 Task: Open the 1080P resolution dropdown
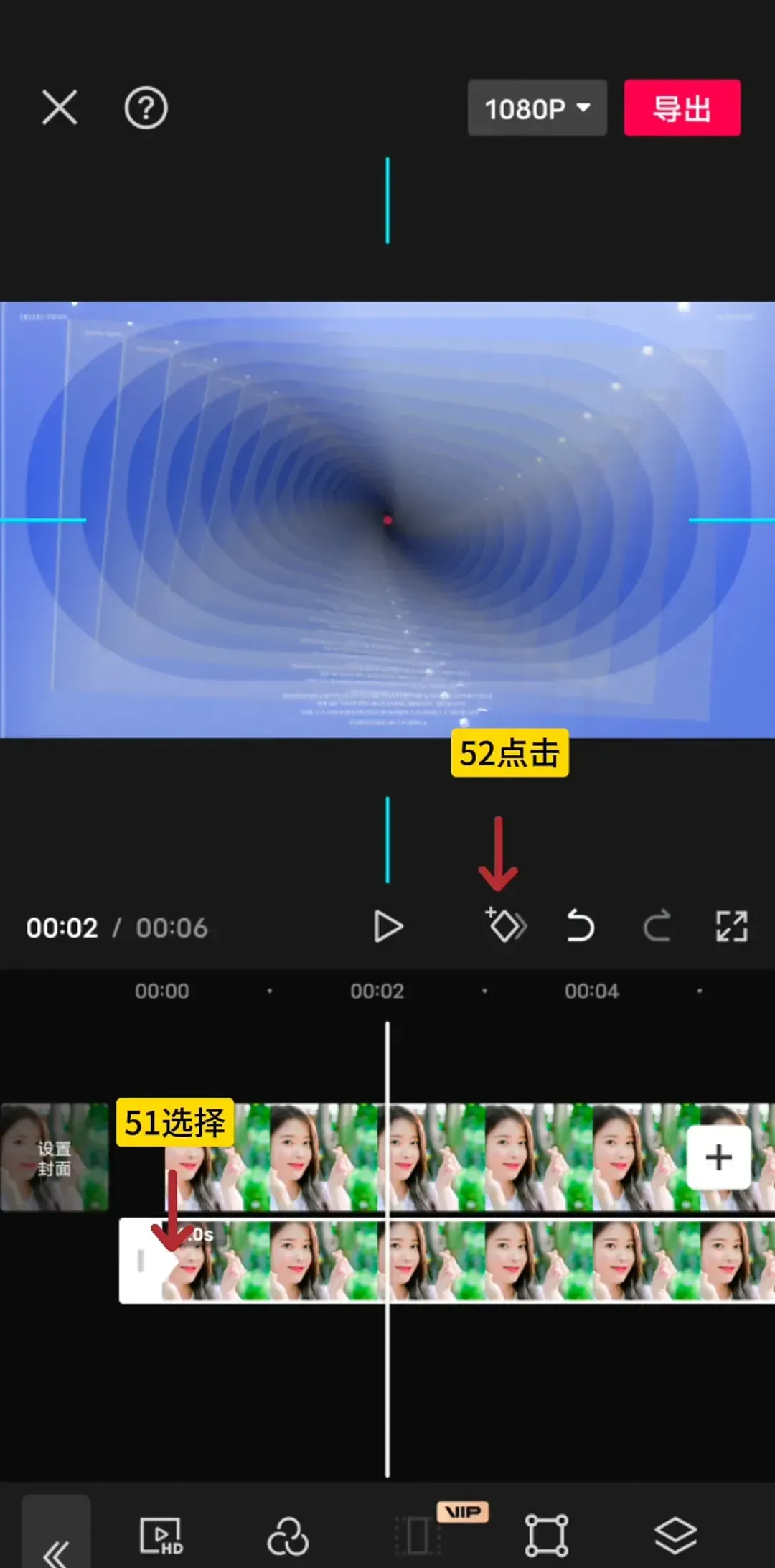[537, 108]
